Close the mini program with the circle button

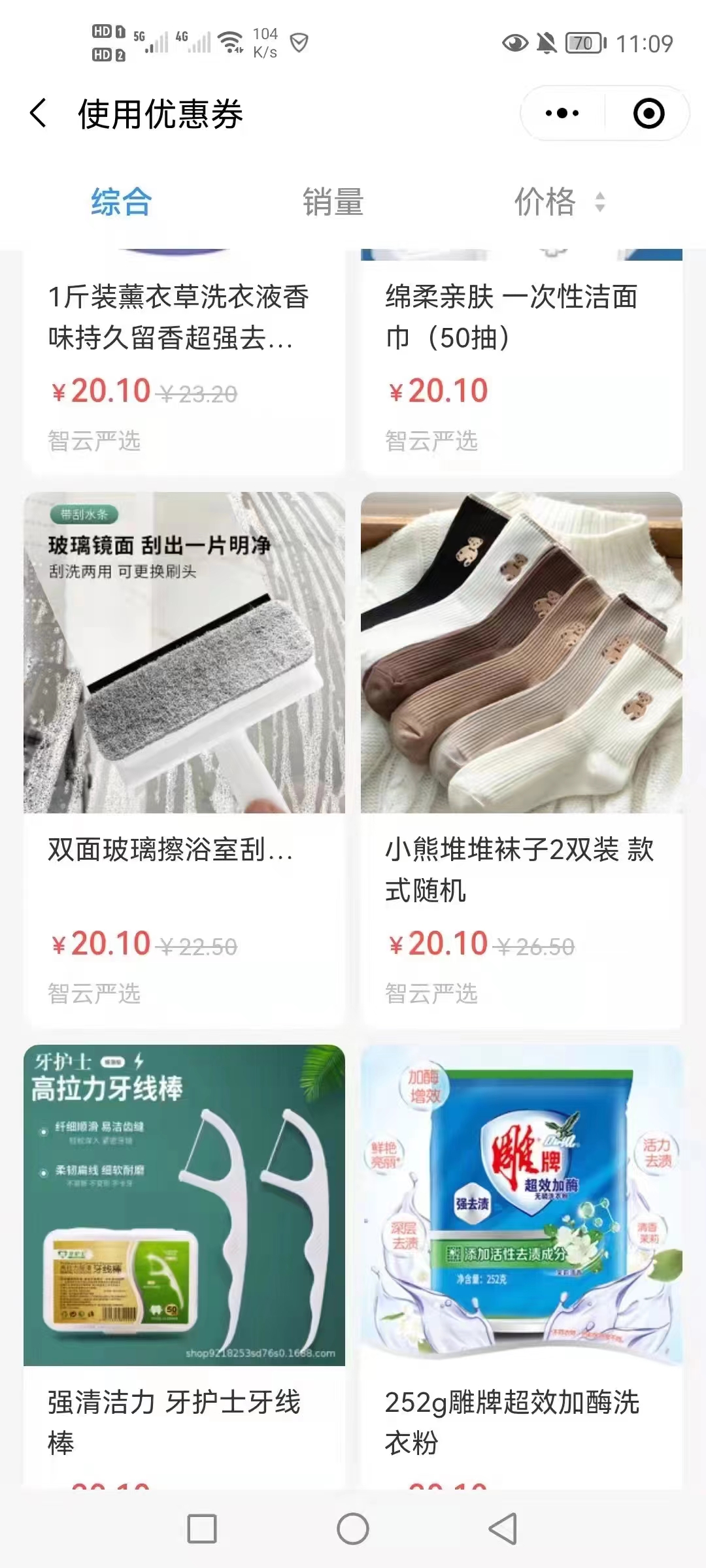[648, 114]
